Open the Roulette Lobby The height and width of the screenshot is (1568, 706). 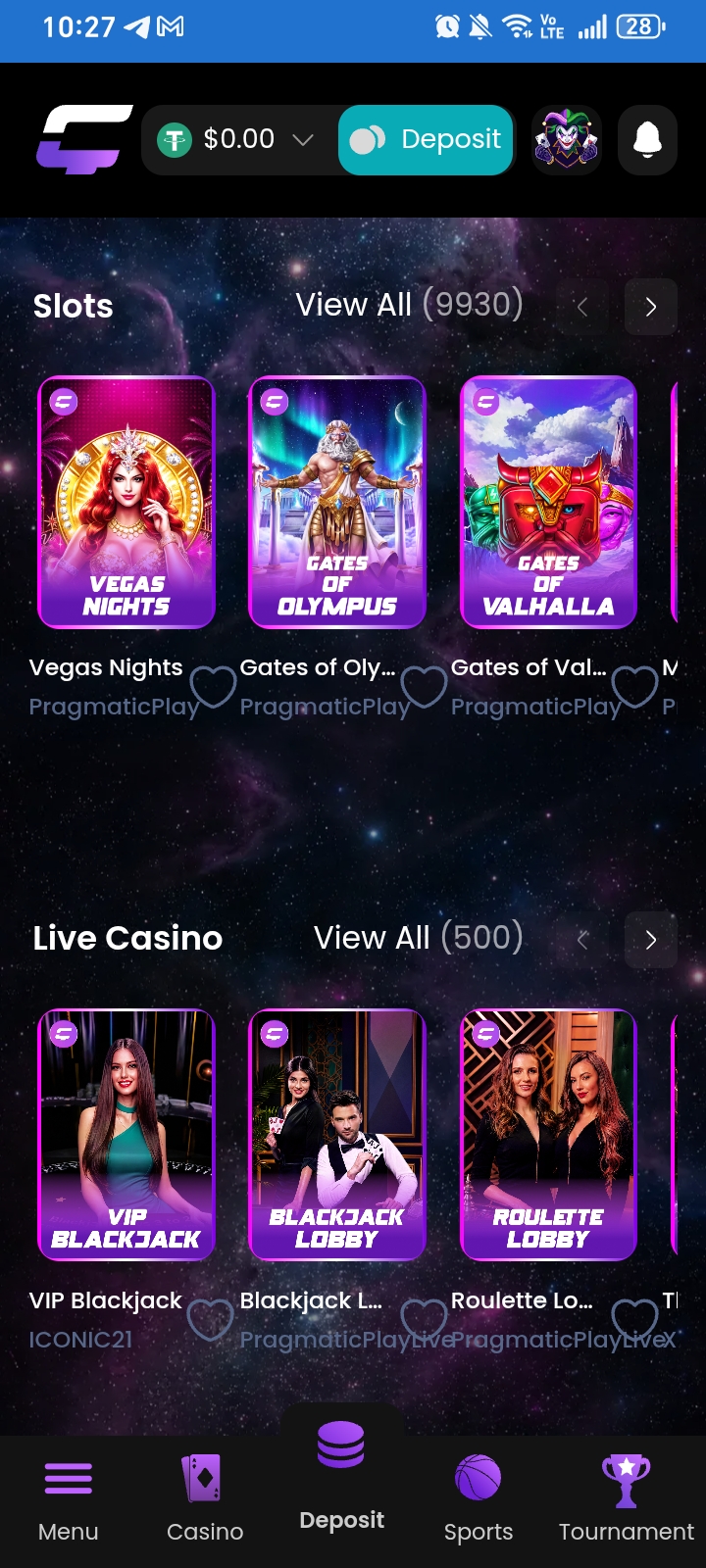point(549,1135)
